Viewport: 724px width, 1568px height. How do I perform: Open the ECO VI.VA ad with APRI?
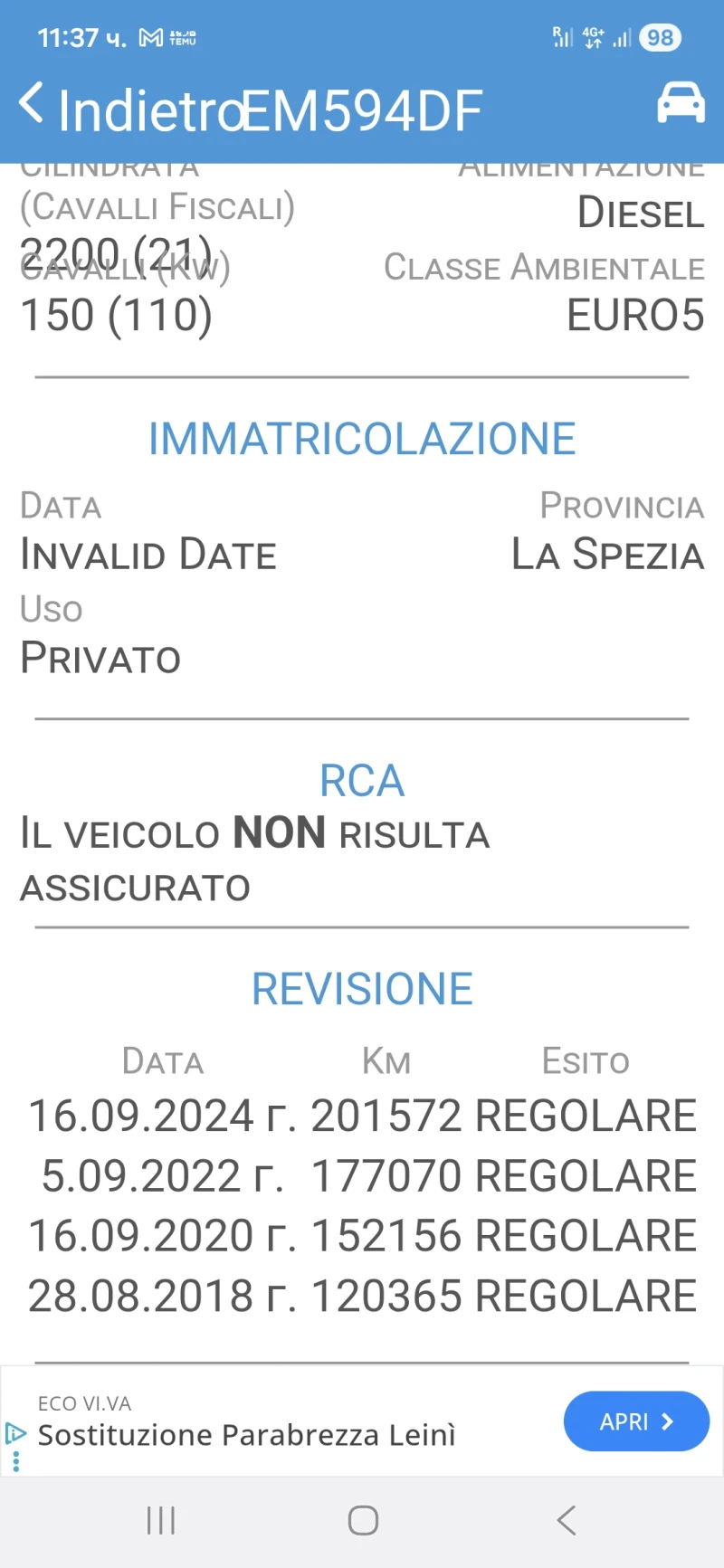(x=636, y=1421)
